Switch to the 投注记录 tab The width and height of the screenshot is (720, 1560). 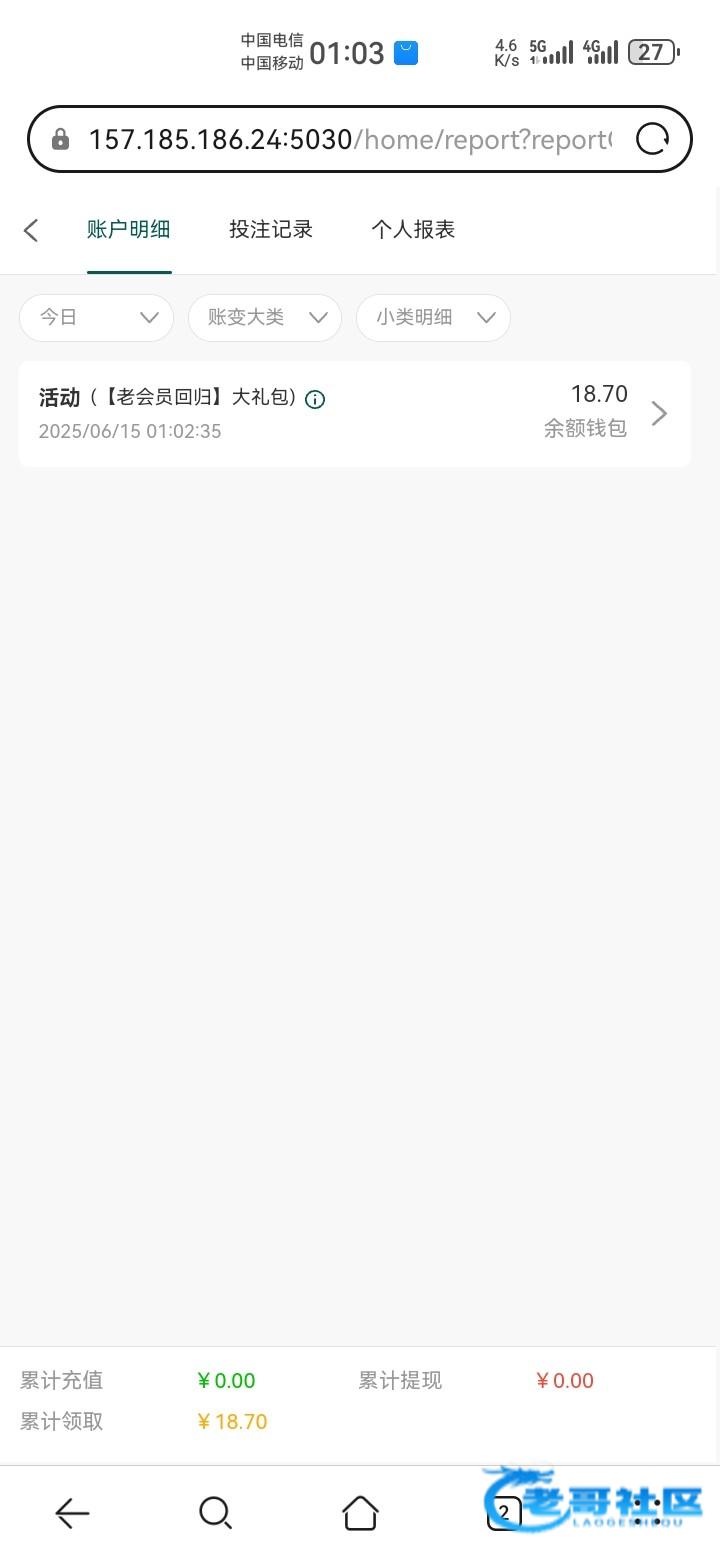coord(271,230)
